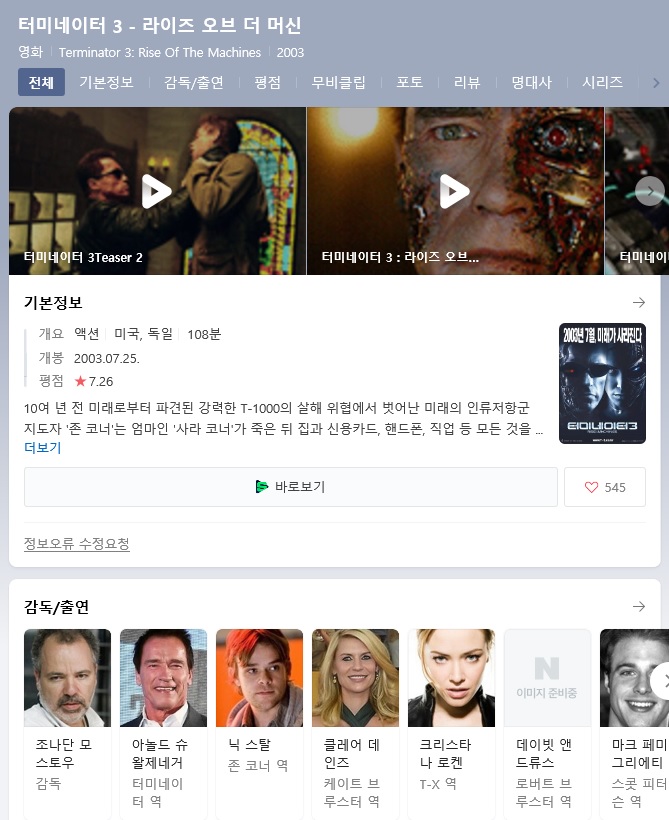
Task: Switch to the 리뷰 tab
Action: point(467,82)
